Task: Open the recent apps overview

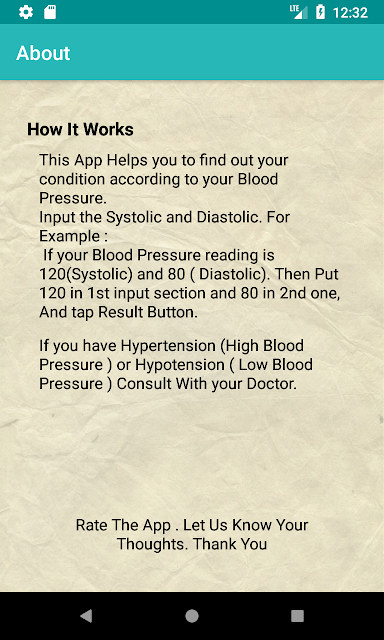Action: 297,616
